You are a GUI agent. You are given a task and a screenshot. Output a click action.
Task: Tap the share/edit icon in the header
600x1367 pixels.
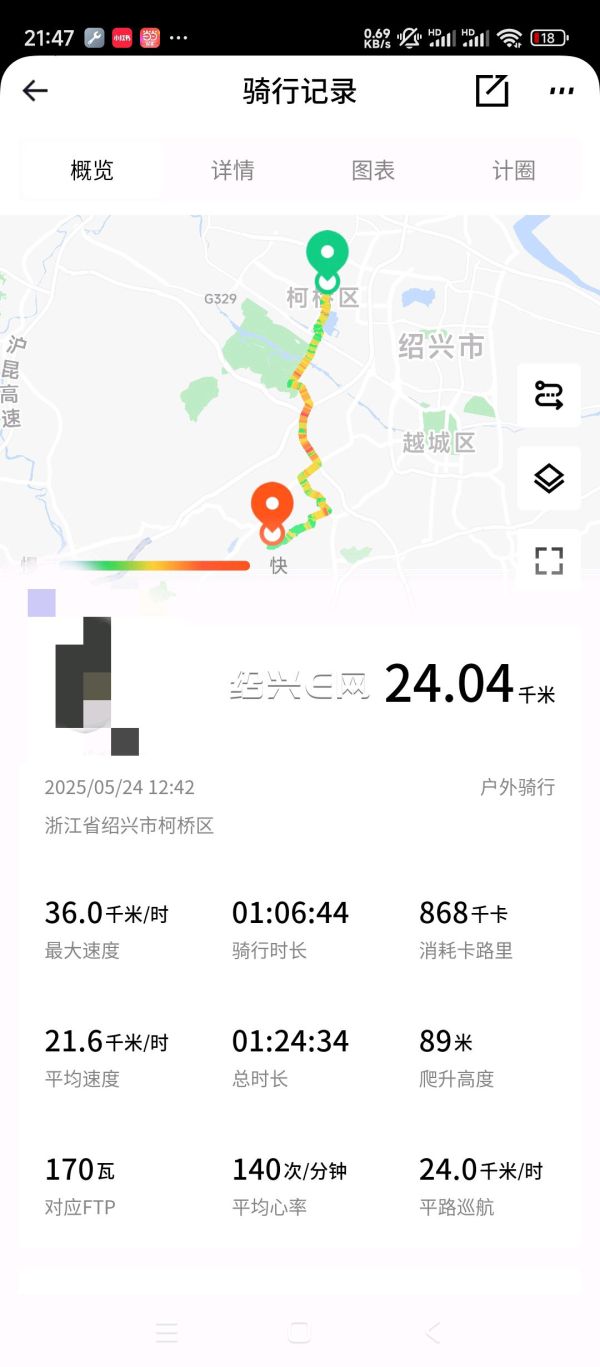(491, 91)
